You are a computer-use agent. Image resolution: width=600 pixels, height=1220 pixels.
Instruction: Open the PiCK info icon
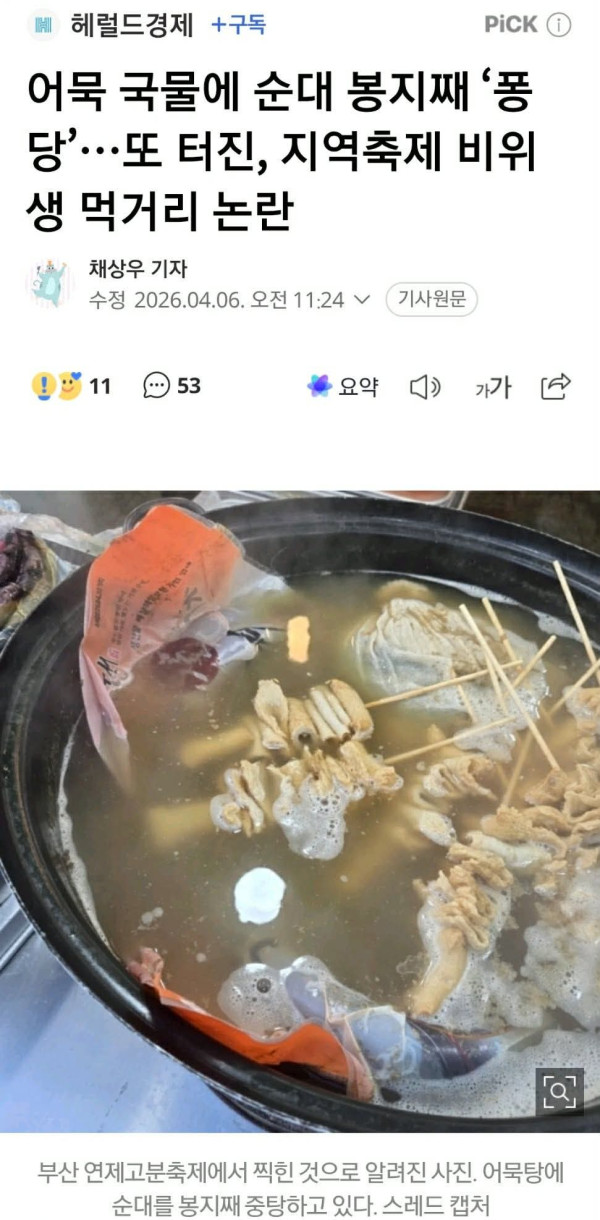tap(560, 25)
